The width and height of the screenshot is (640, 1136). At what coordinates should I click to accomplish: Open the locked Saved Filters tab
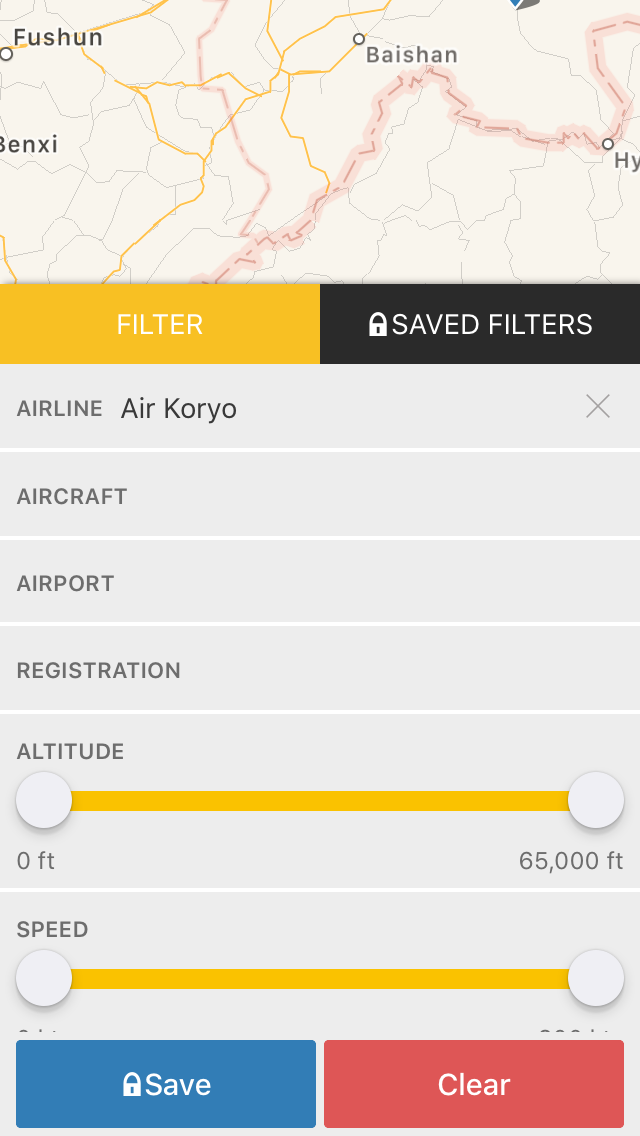click(480, 324)
